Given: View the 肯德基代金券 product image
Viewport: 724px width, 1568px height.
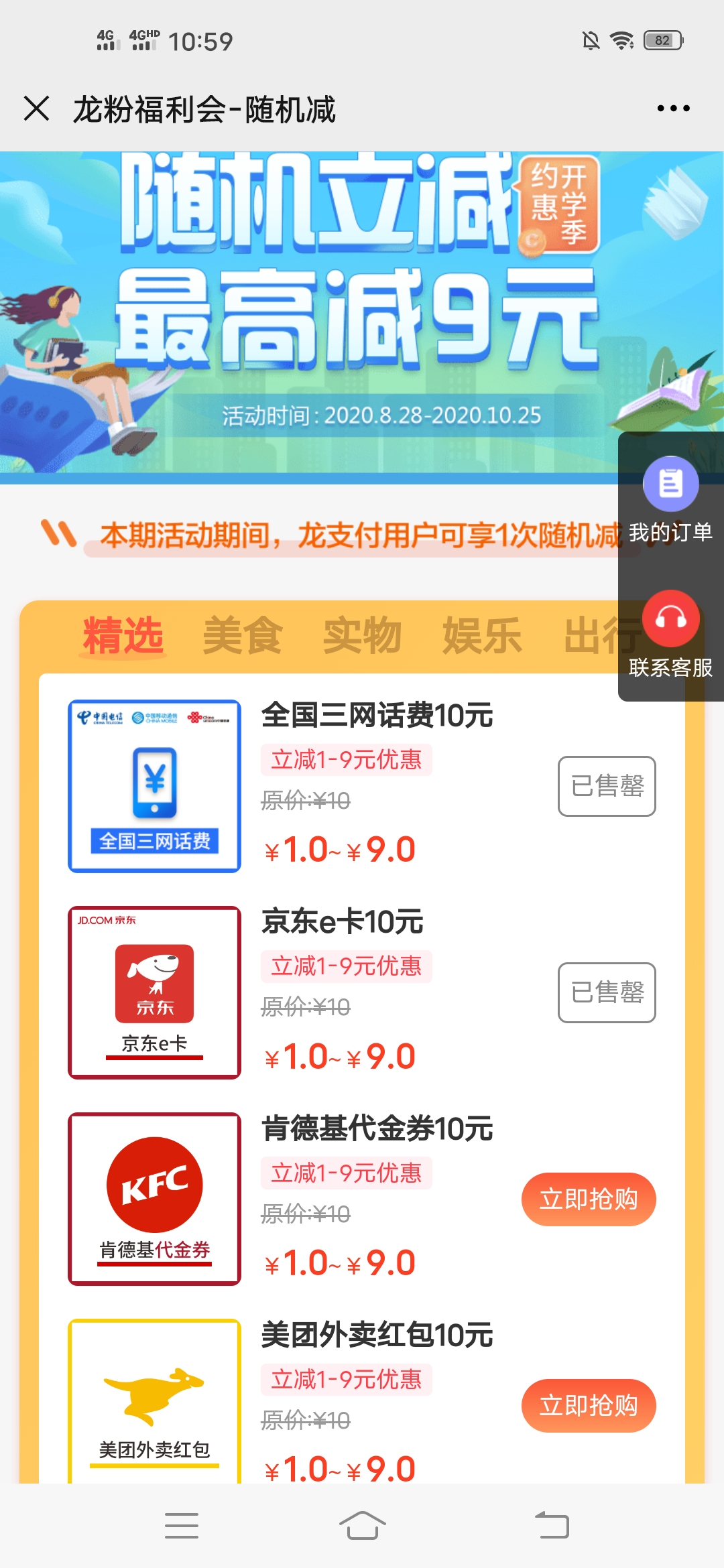Looking at the screenshot, I should [154, 1199].
